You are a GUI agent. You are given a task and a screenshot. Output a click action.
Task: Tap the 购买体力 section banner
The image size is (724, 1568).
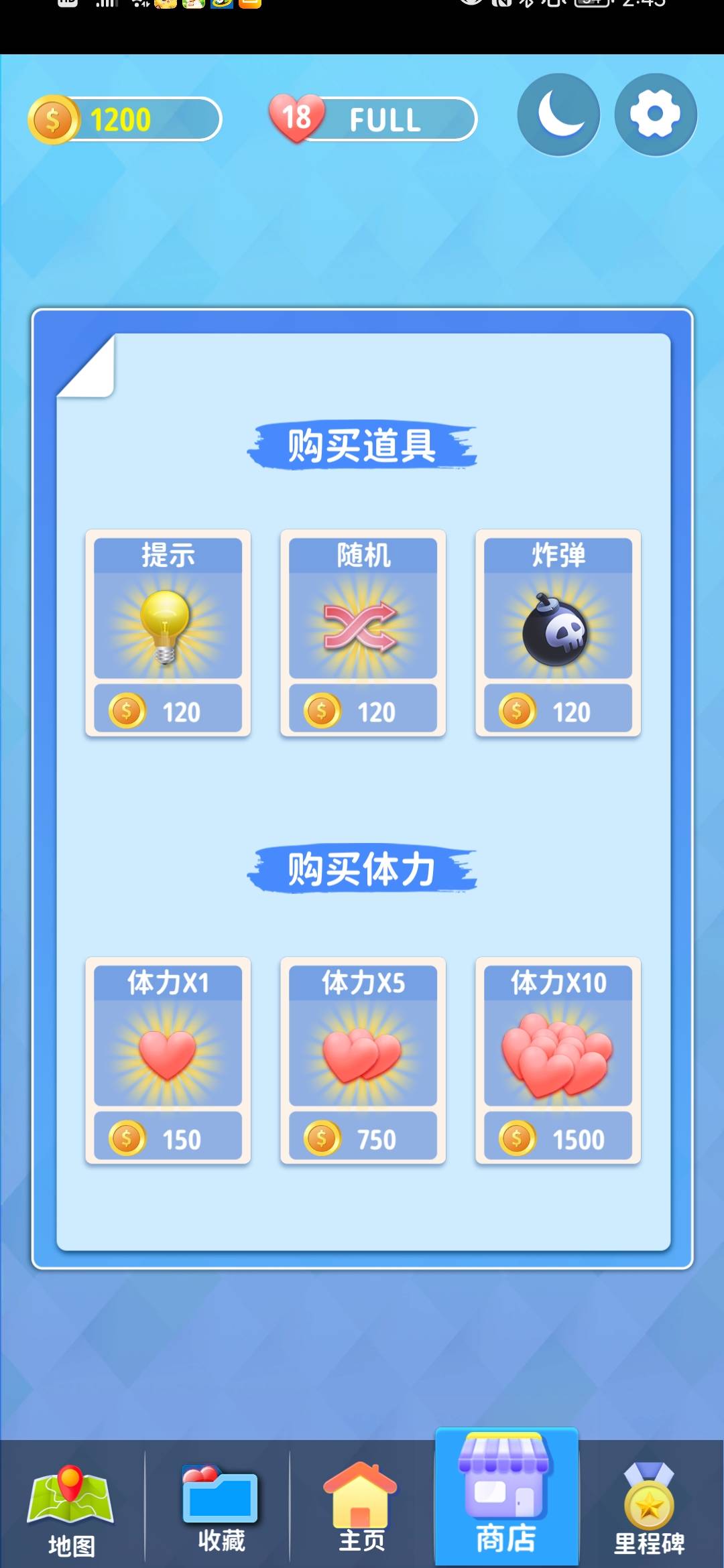pyautogui.click(x=362, y=869)
